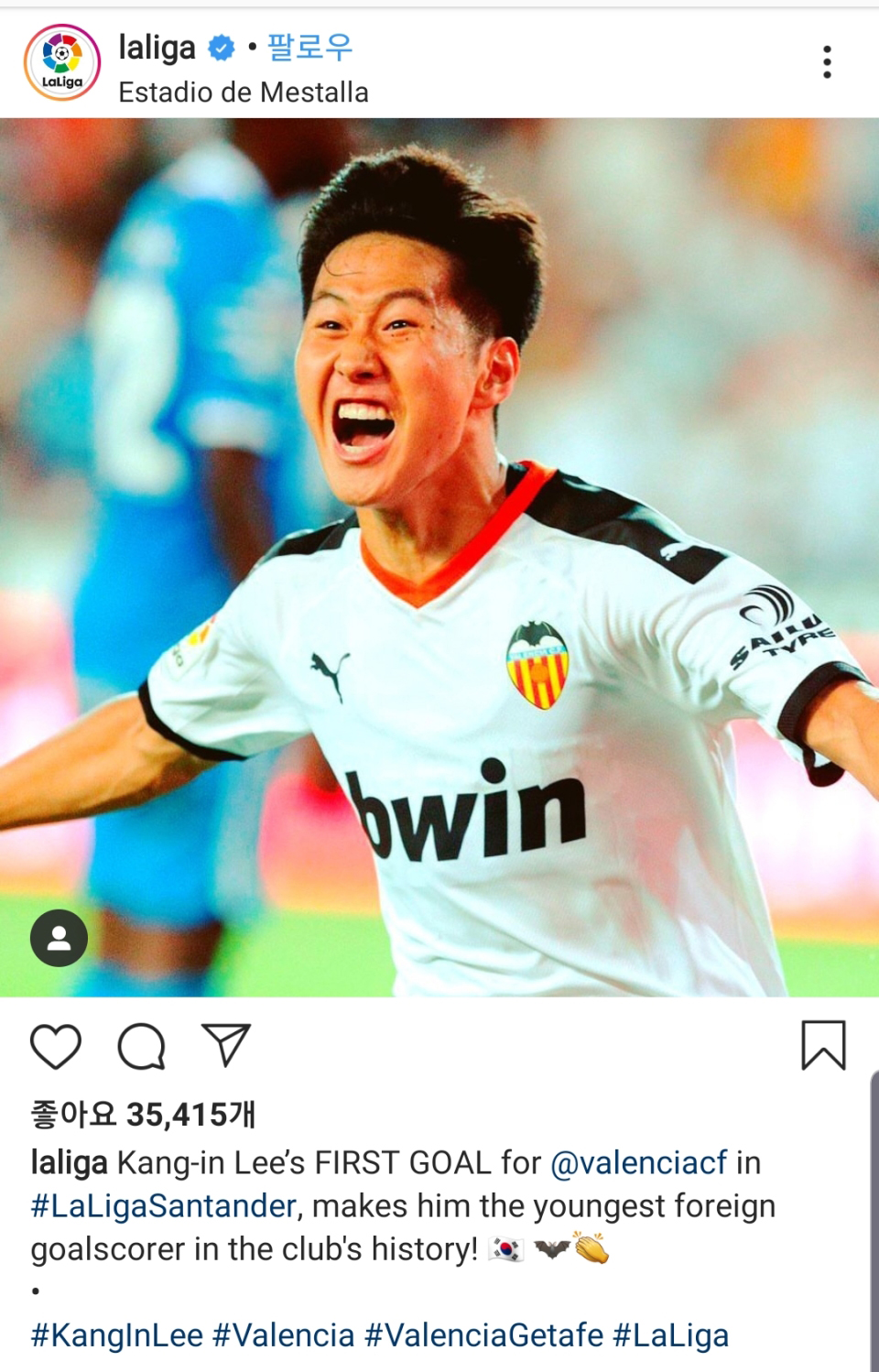Open the #LaLiga hashtag
Screen dimensions: 879x1372
coord(670,1335)
